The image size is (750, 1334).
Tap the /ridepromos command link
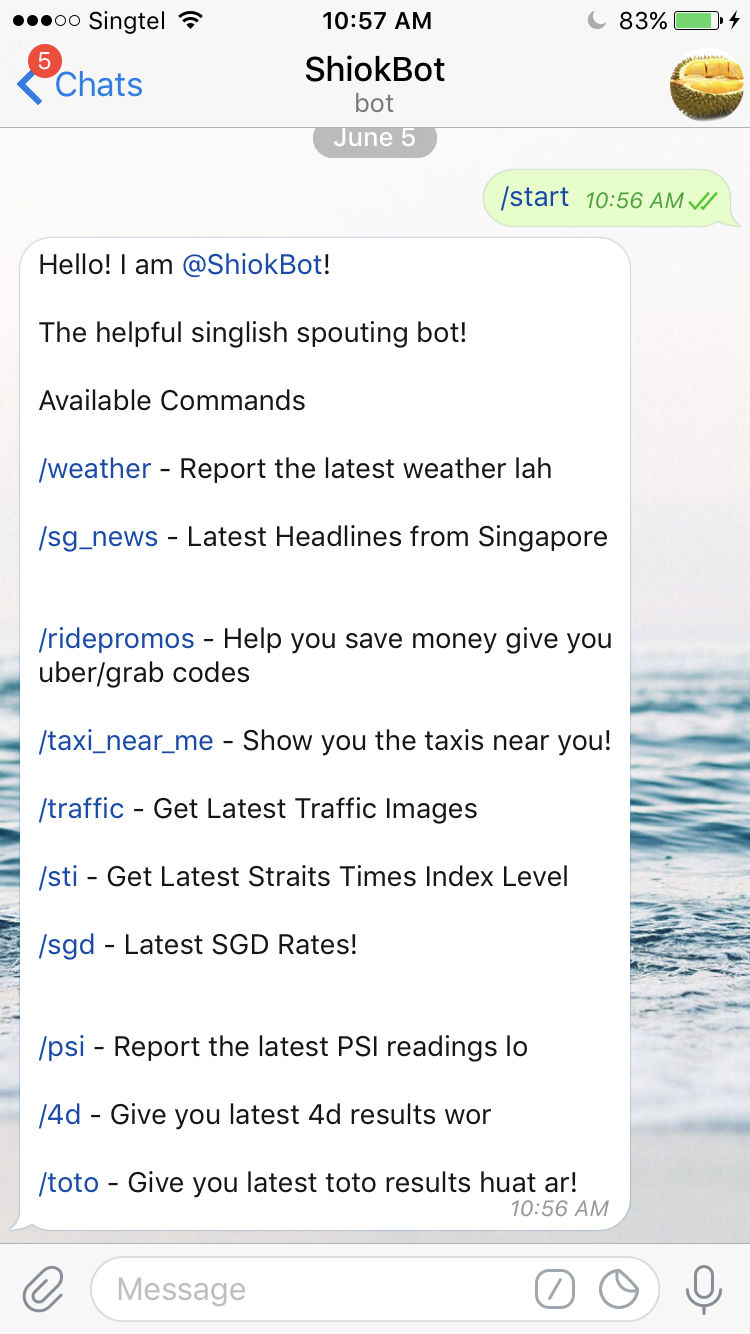tap(116, 639)
